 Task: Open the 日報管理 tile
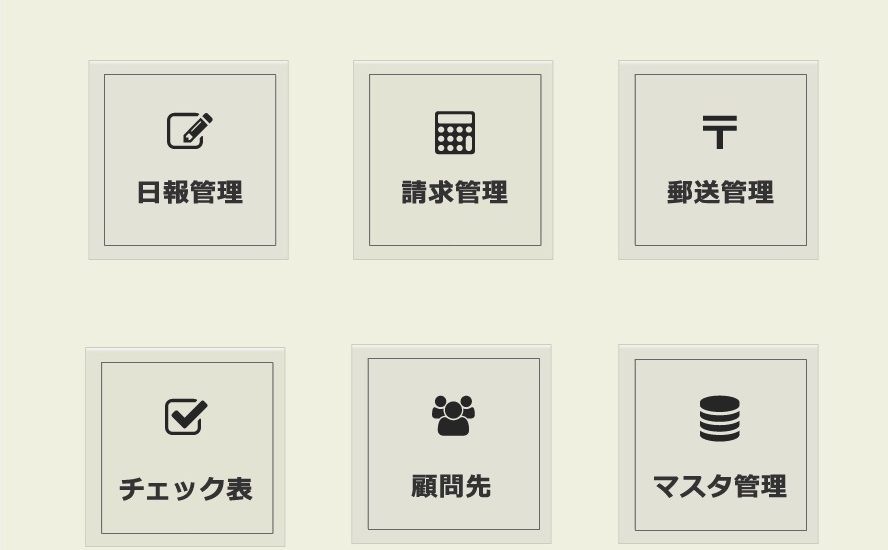click(x=189, y=160)
